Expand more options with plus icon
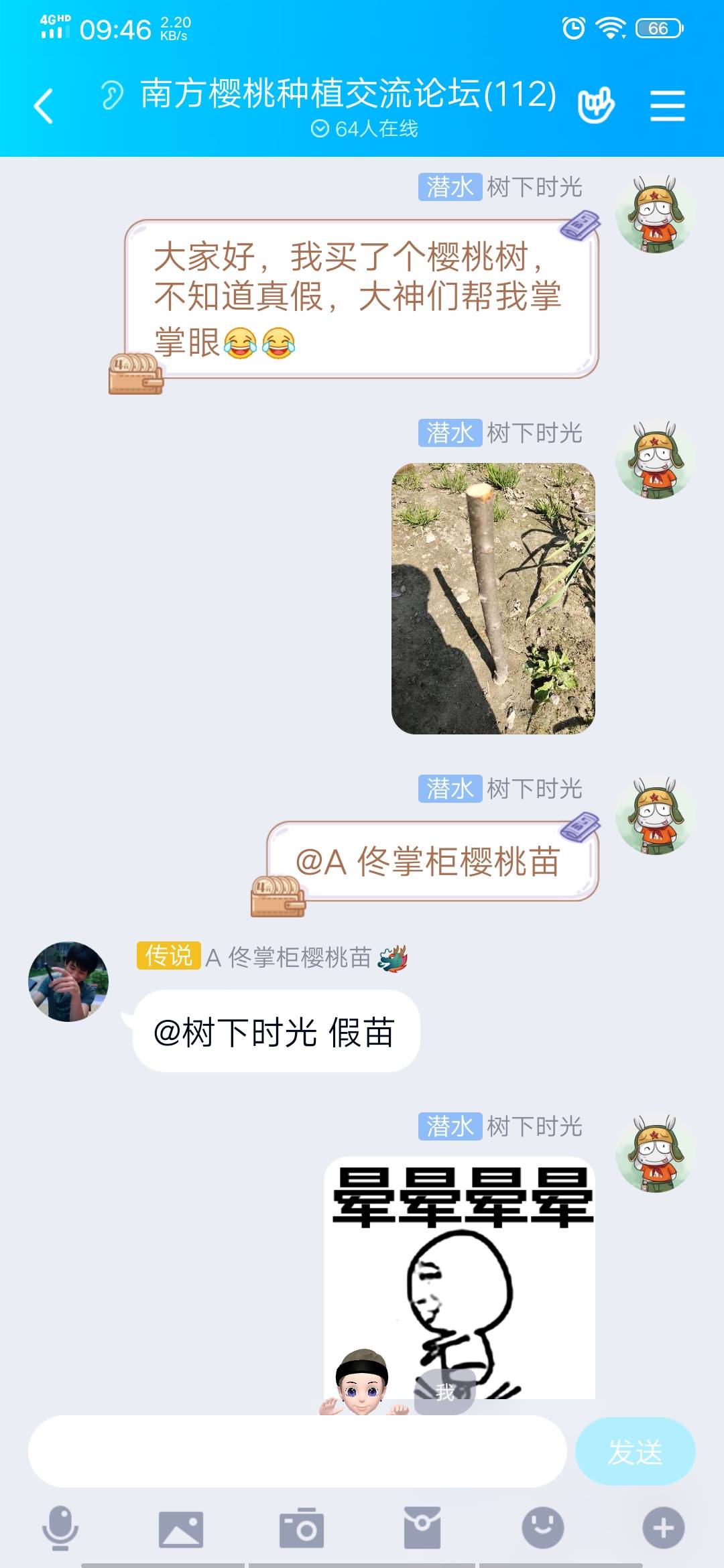 click(x=664, y=1528)
